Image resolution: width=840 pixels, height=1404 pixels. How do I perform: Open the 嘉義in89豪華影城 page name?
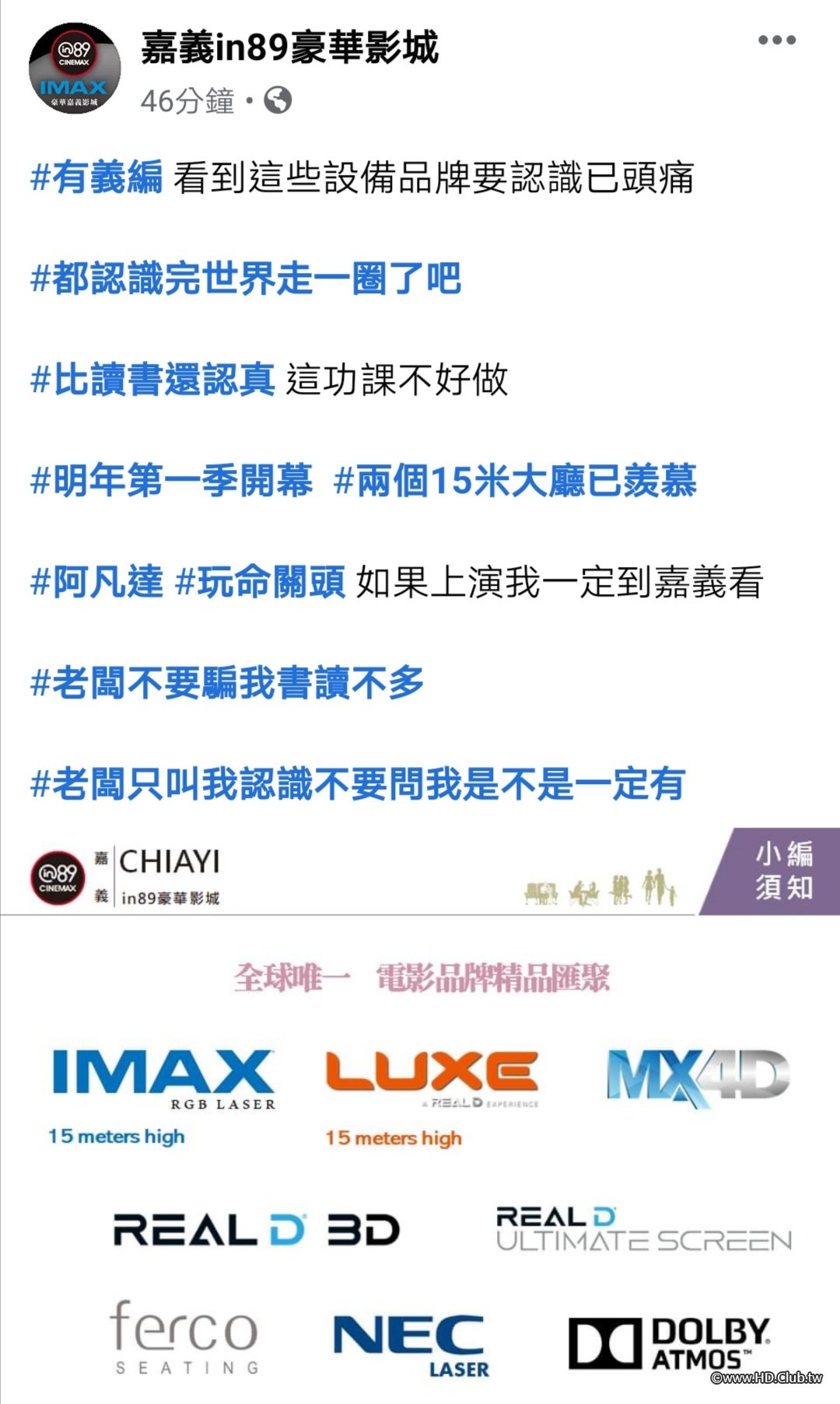click(x=289, y=47)
